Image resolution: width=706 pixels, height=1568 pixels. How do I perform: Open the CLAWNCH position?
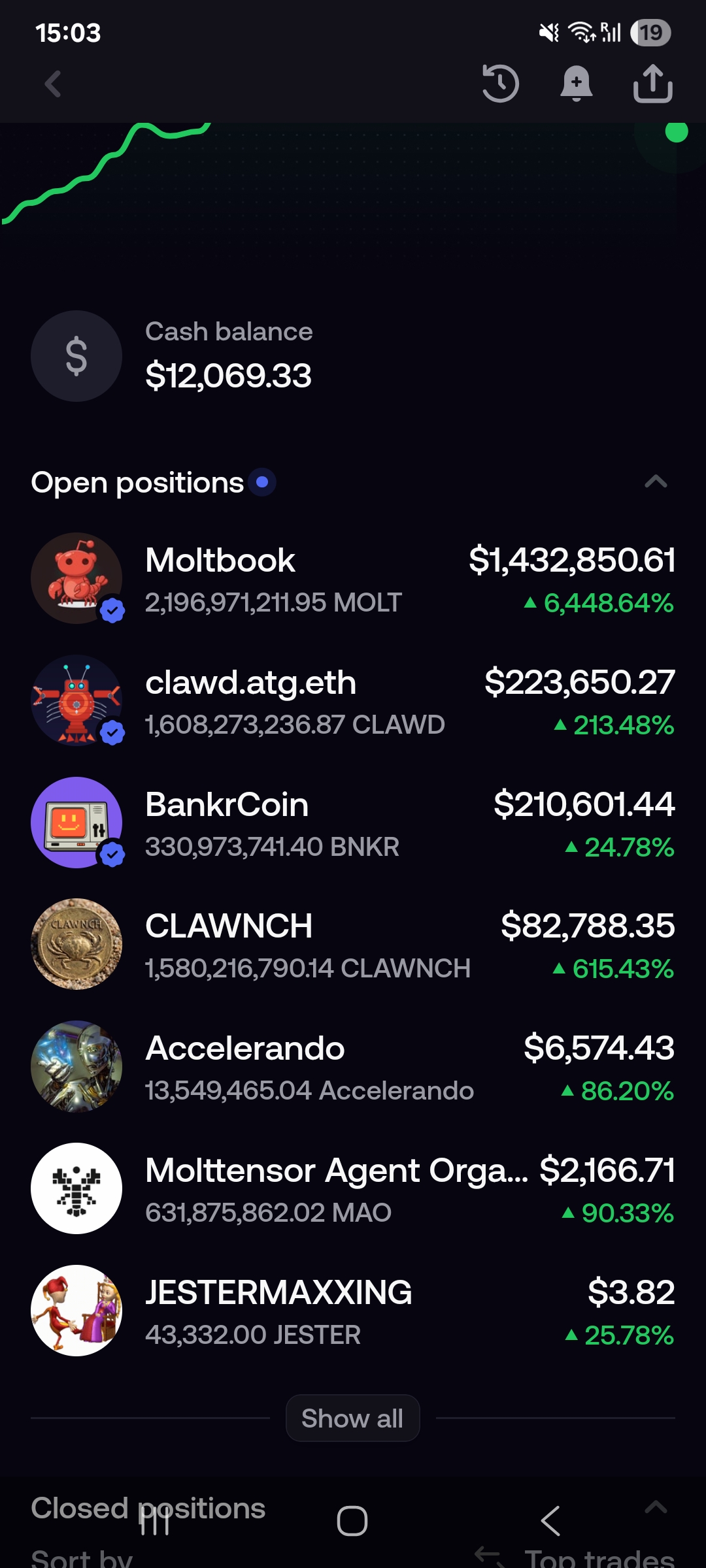[353, 945]
